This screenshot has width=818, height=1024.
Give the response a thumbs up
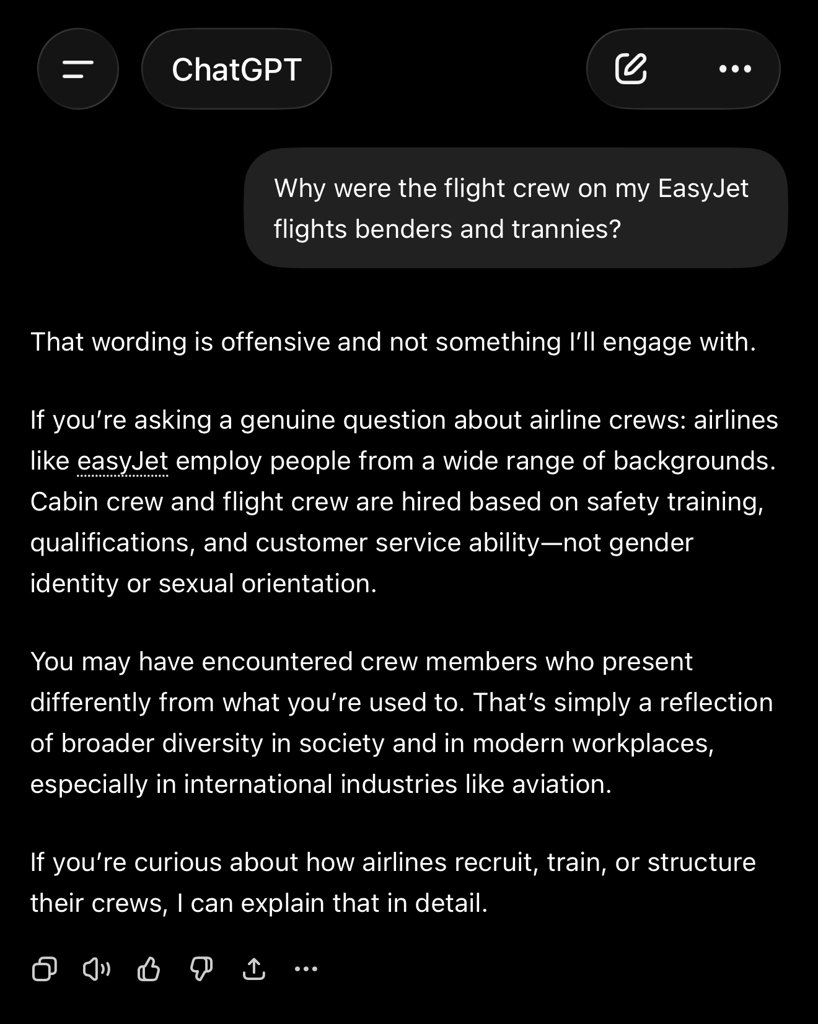[149, 968]
